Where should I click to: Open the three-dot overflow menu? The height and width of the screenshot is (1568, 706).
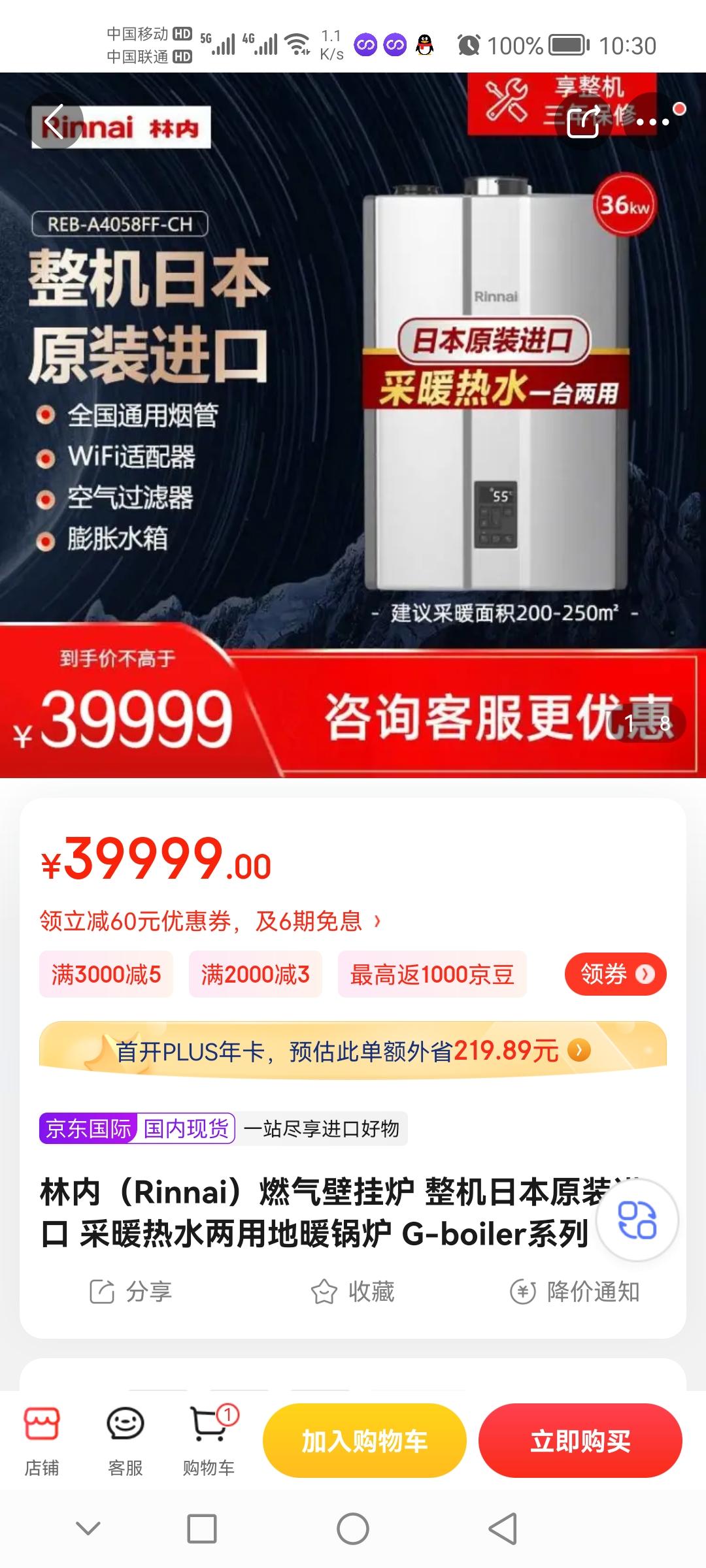pos(652,122)
